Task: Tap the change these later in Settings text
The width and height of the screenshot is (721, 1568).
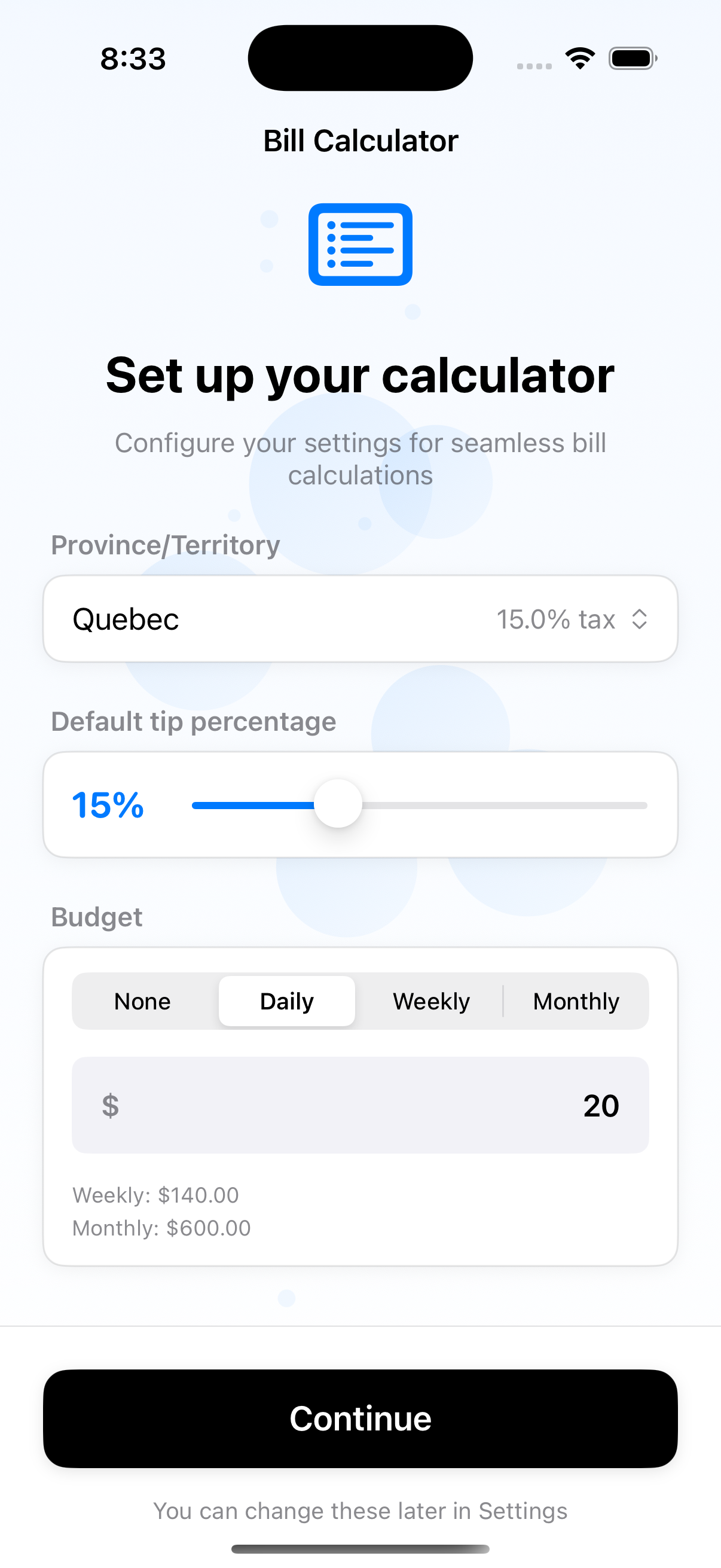Action: tap(360, 1511)
